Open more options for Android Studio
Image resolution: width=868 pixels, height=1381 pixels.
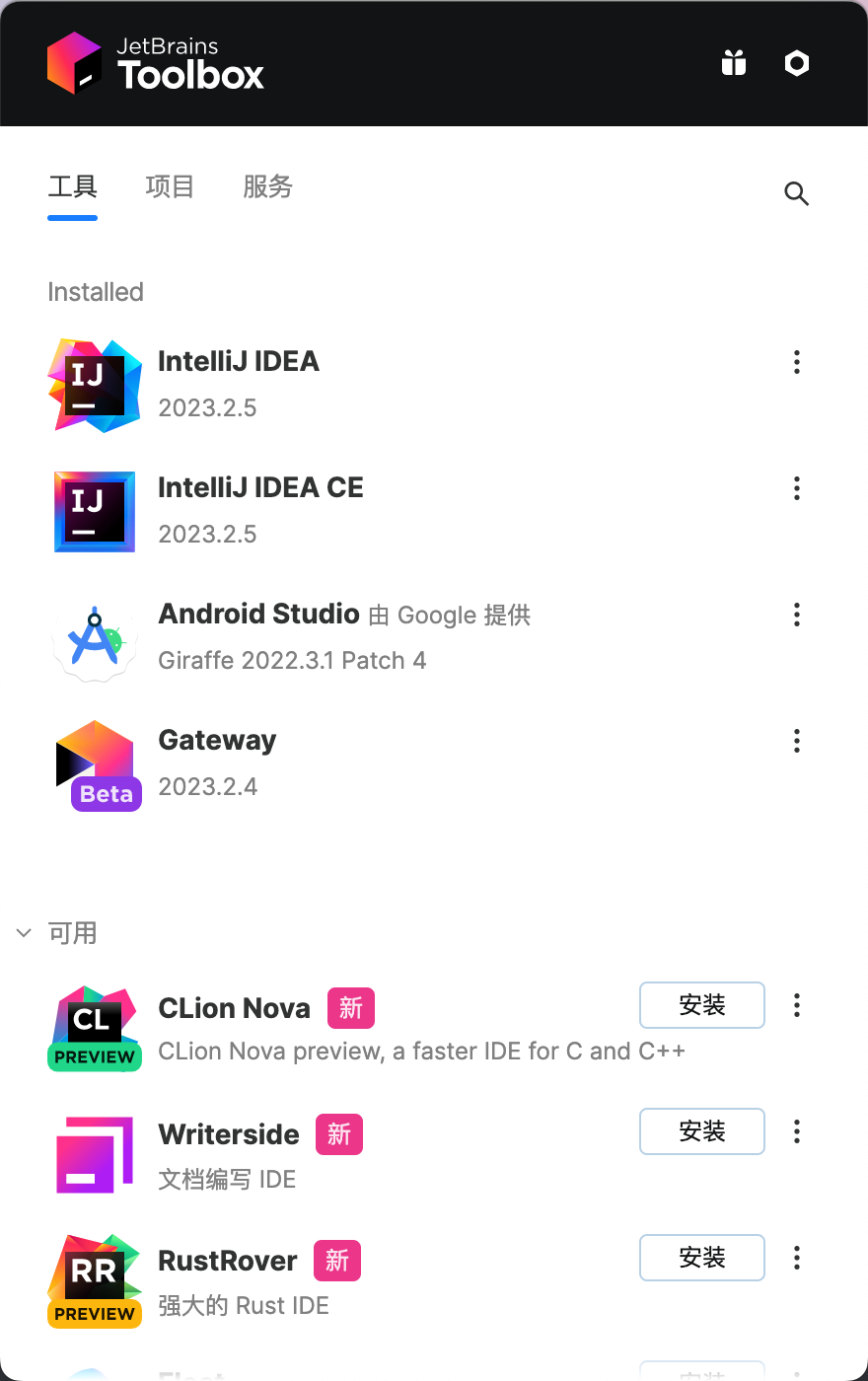coord(796,615)
